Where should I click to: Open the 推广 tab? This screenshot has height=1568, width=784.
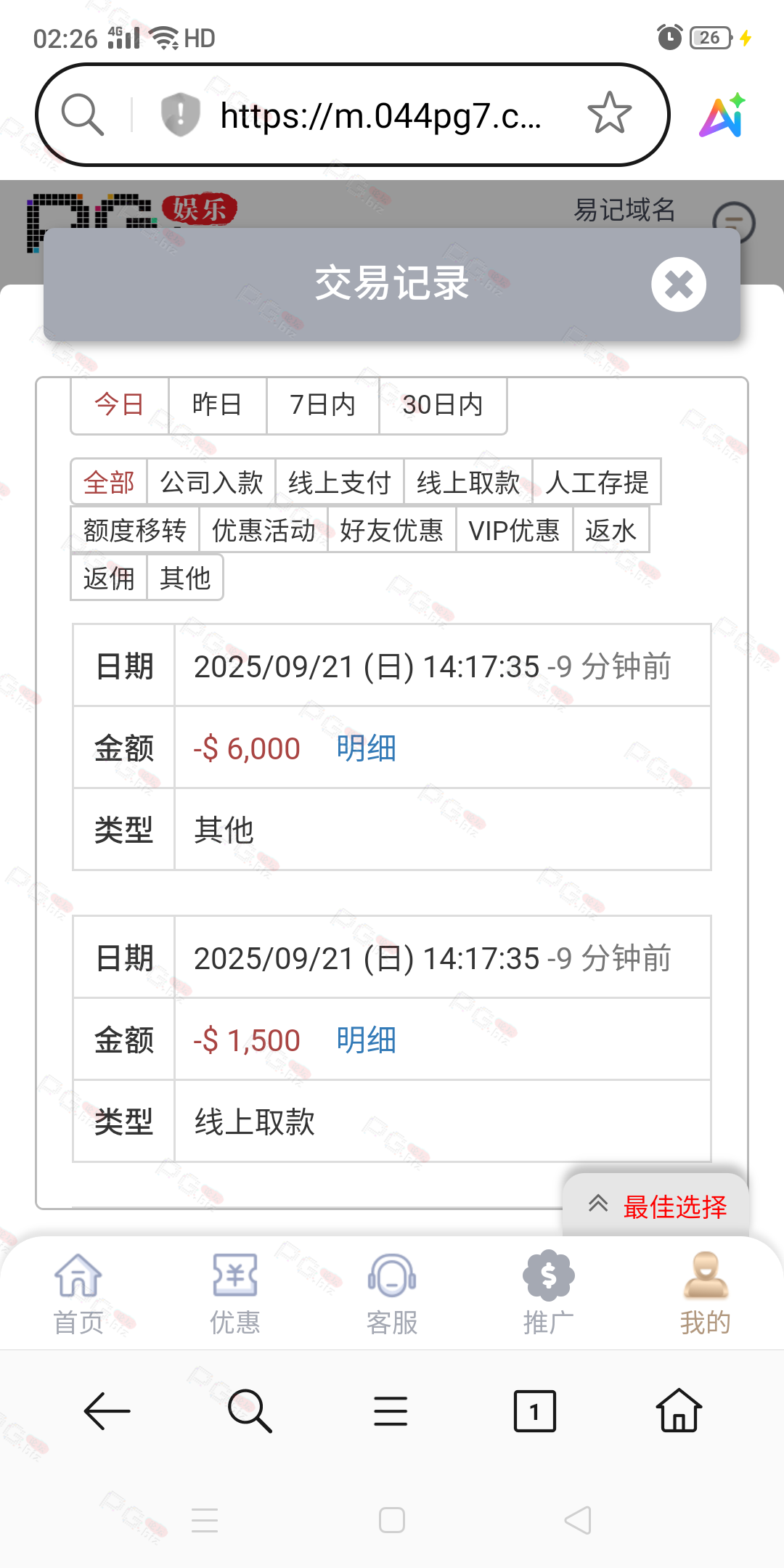coord(549,1294)
